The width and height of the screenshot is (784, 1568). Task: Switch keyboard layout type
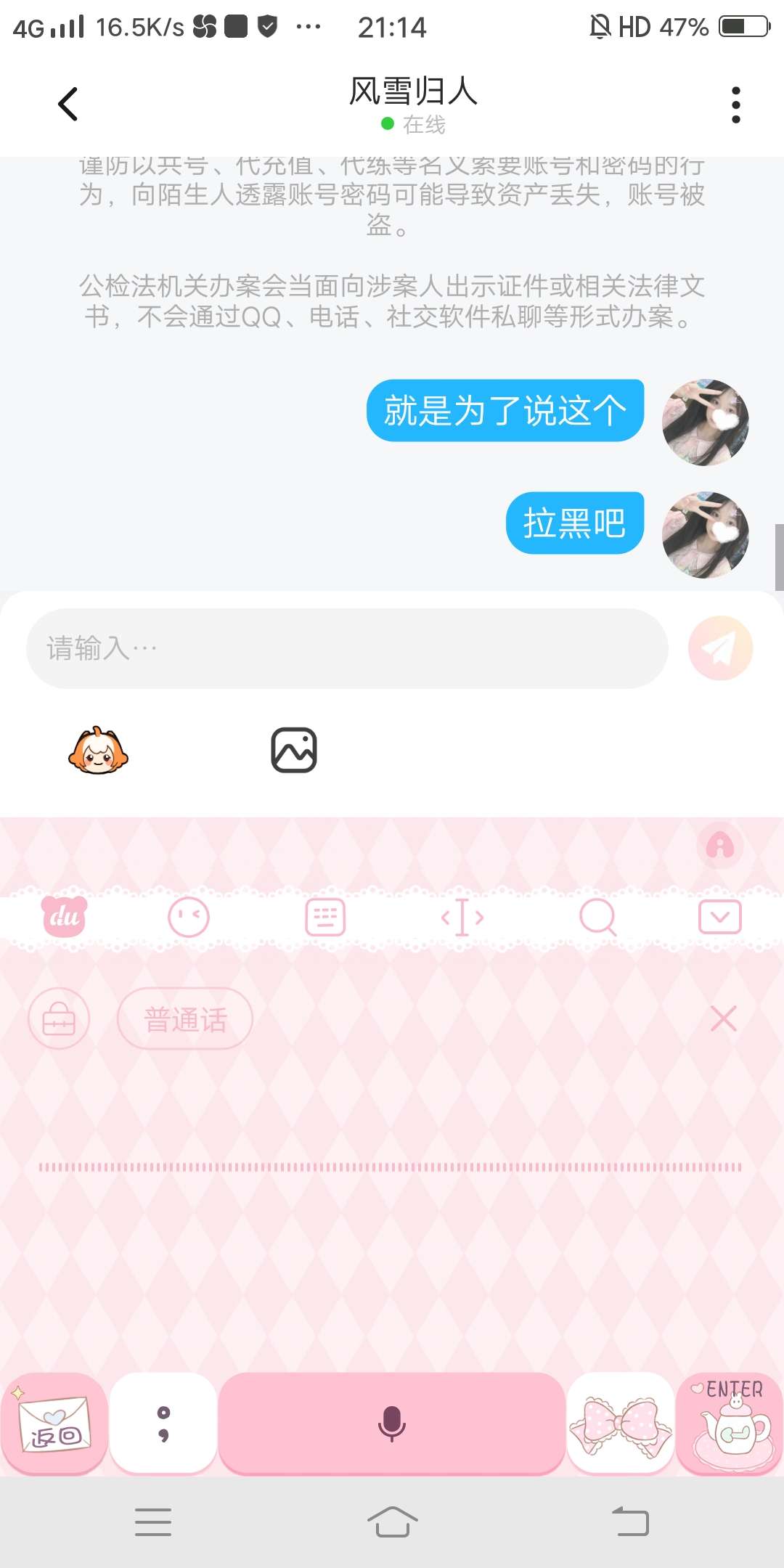pos(325,918)
